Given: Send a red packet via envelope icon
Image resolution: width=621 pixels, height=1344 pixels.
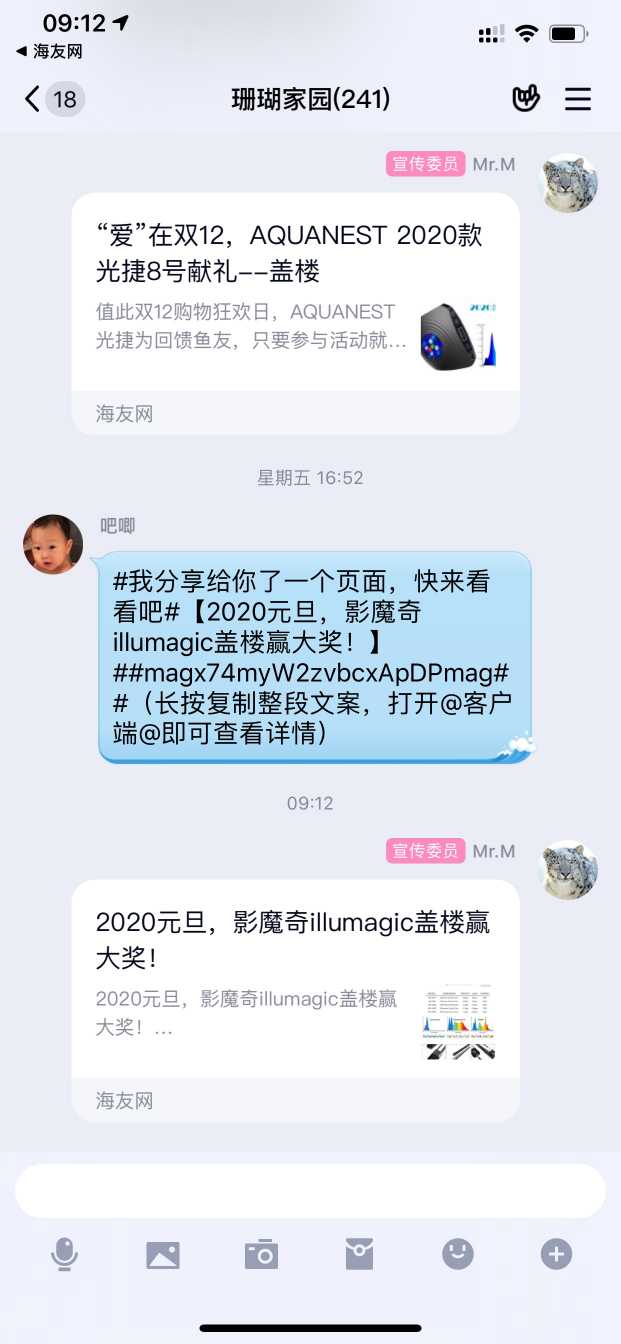Looking at the screenshot, I should 359,1254.
